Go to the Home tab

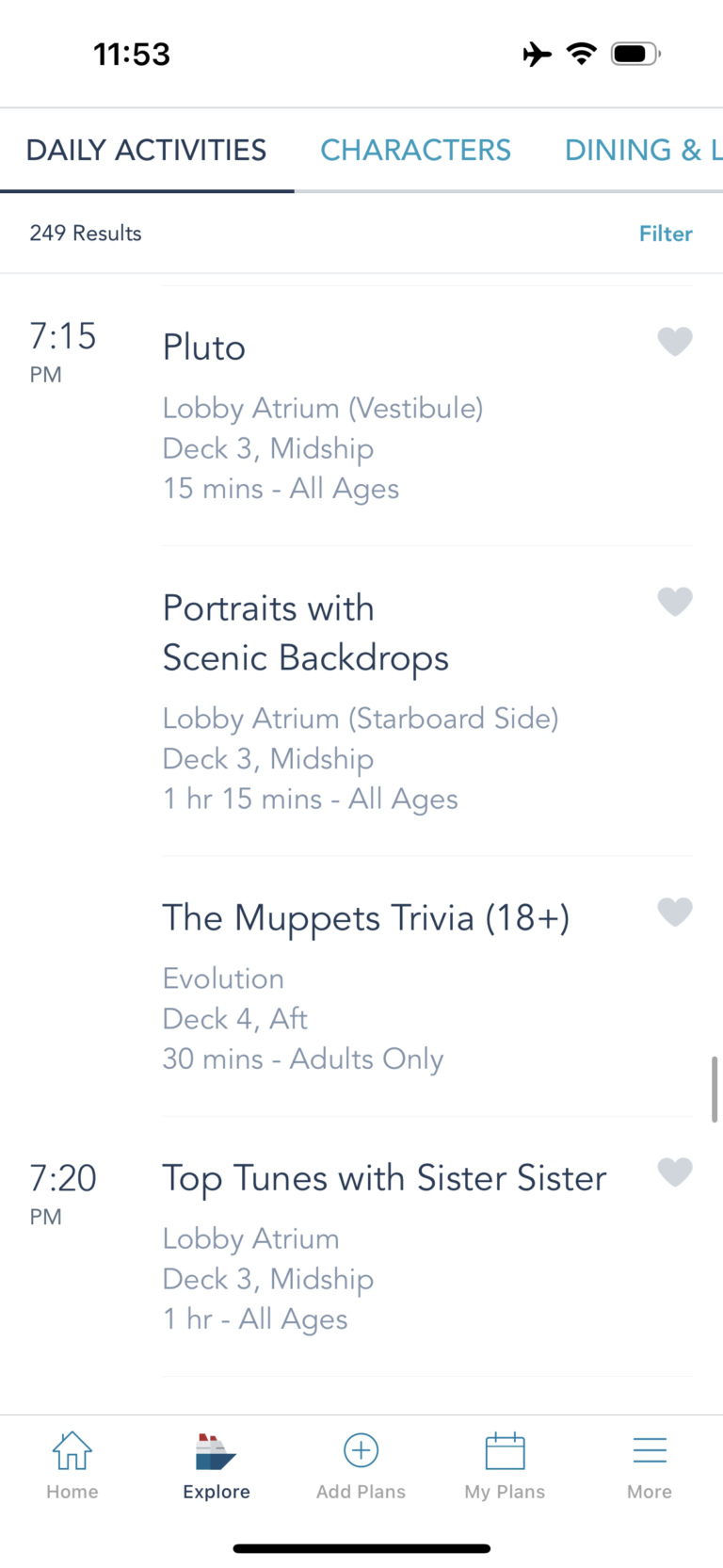72,1465
